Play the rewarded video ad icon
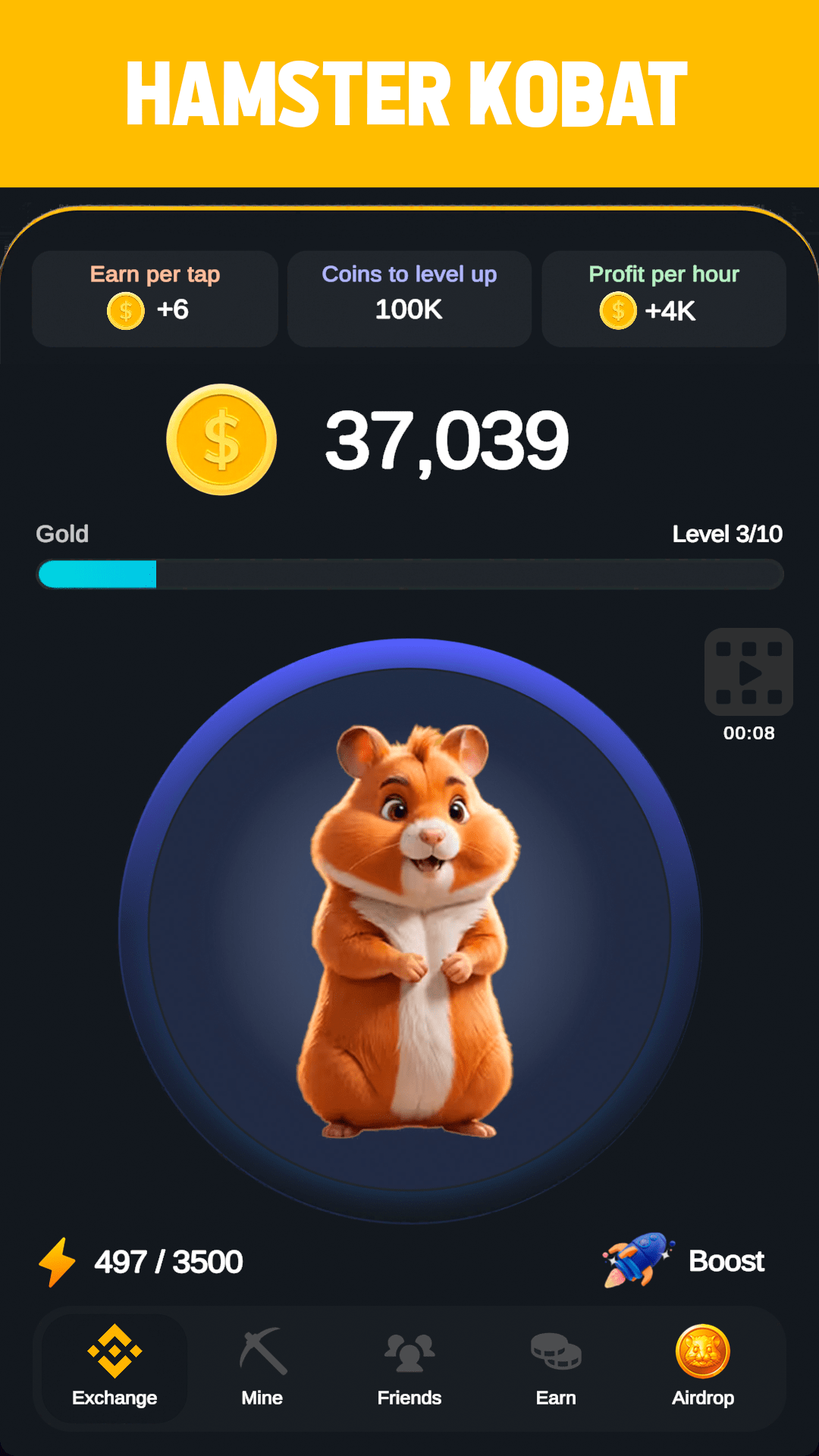Viewport: 819px width, 1456px height. tap(748, 671)
